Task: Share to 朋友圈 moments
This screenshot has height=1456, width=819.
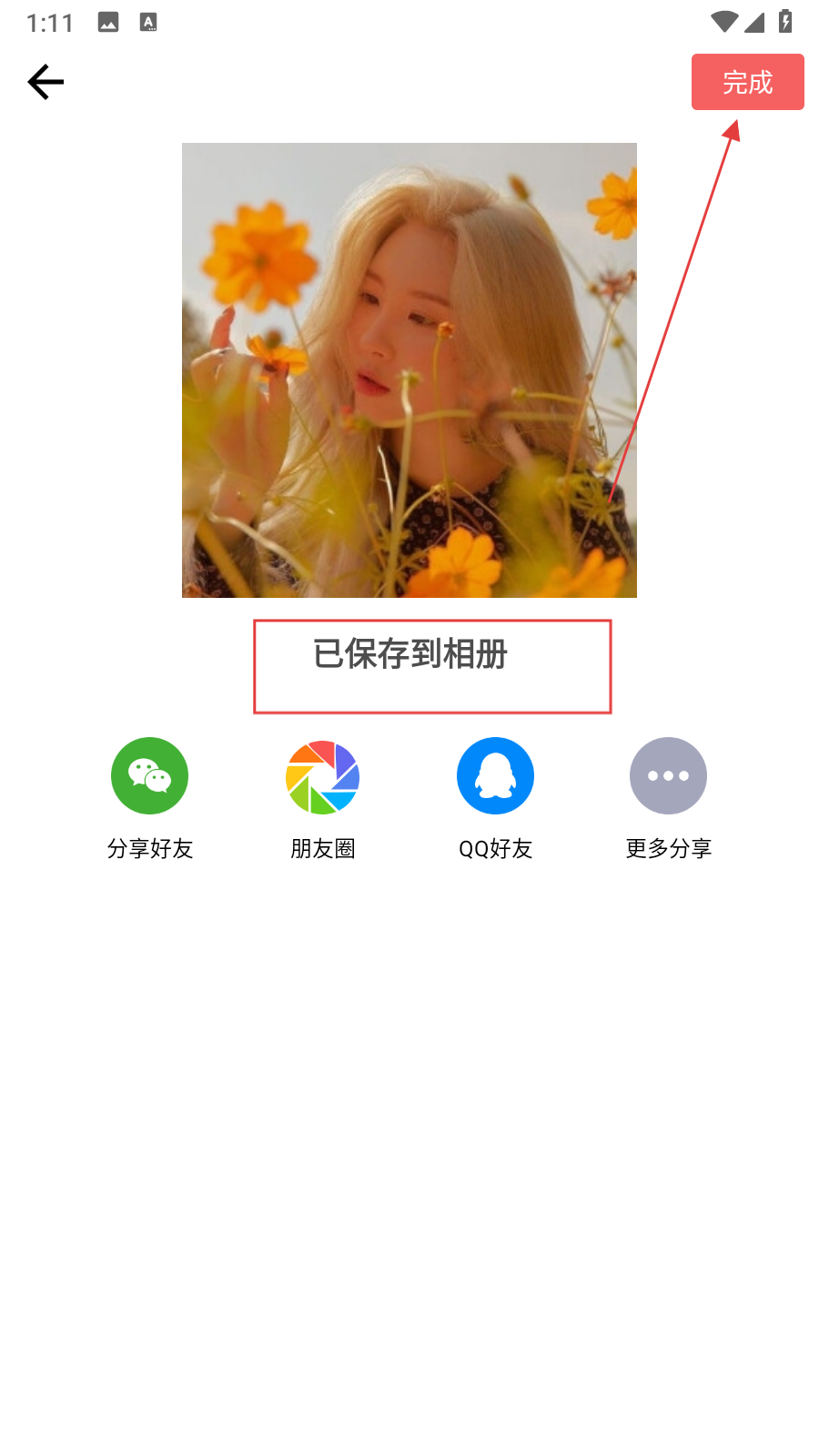Action: [322, 775]
